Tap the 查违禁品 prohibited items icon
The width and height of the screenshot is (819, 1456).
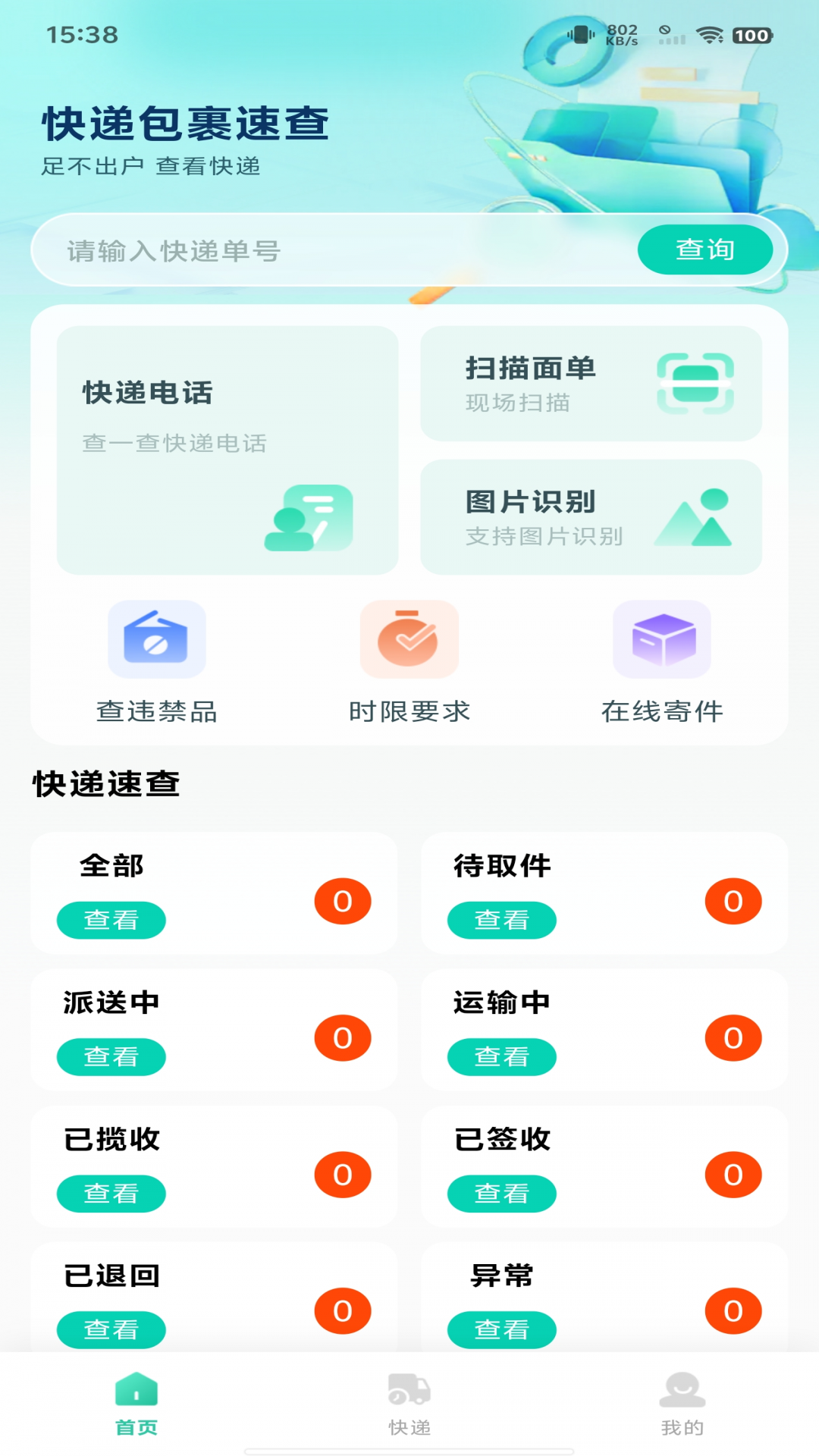[x=157, y=639]
